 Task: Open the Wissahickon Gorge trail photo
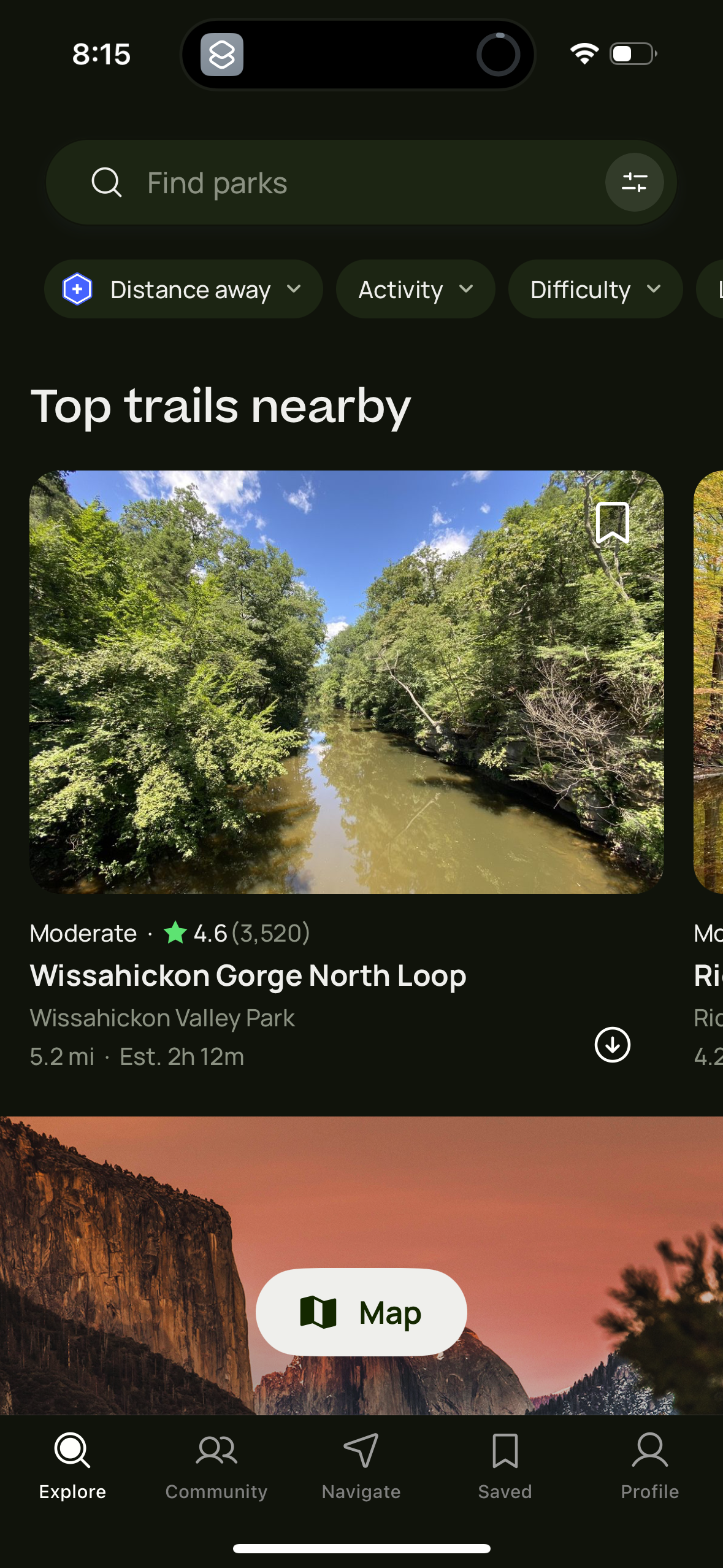pos(347,690)
